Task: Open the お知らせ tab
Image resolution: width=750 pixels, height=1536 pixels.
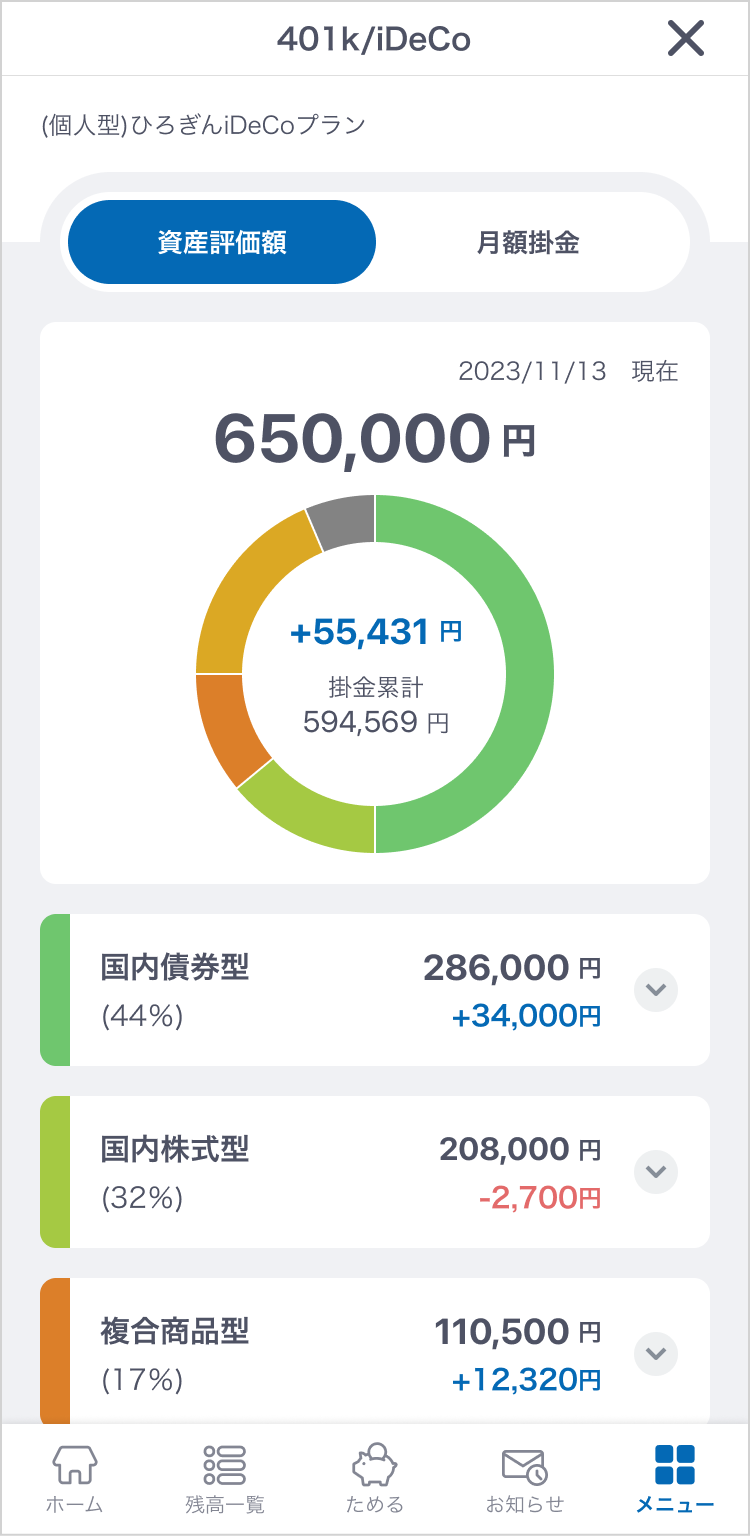Action: pos(525,1478)
